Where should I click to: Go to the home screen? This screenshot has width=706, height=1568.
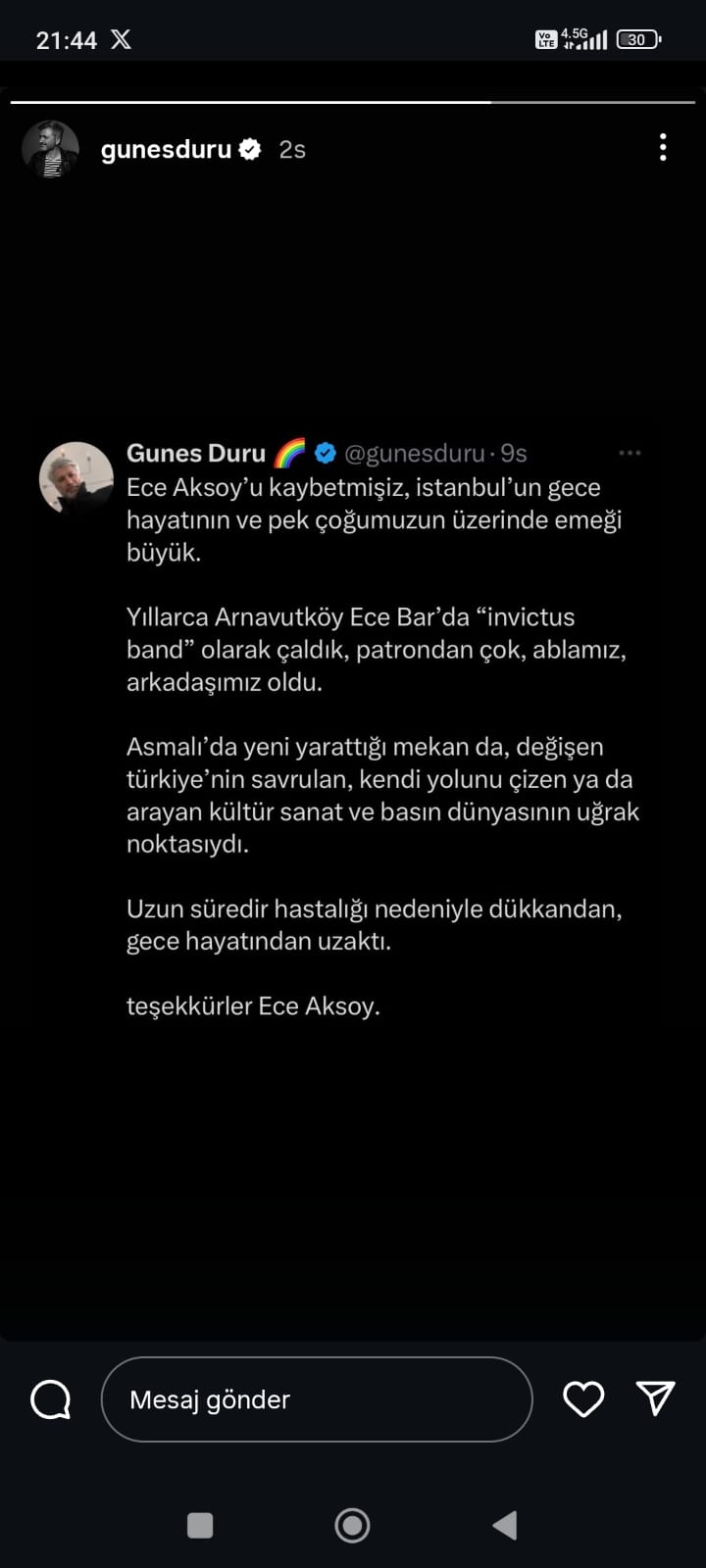(352, 1525)
